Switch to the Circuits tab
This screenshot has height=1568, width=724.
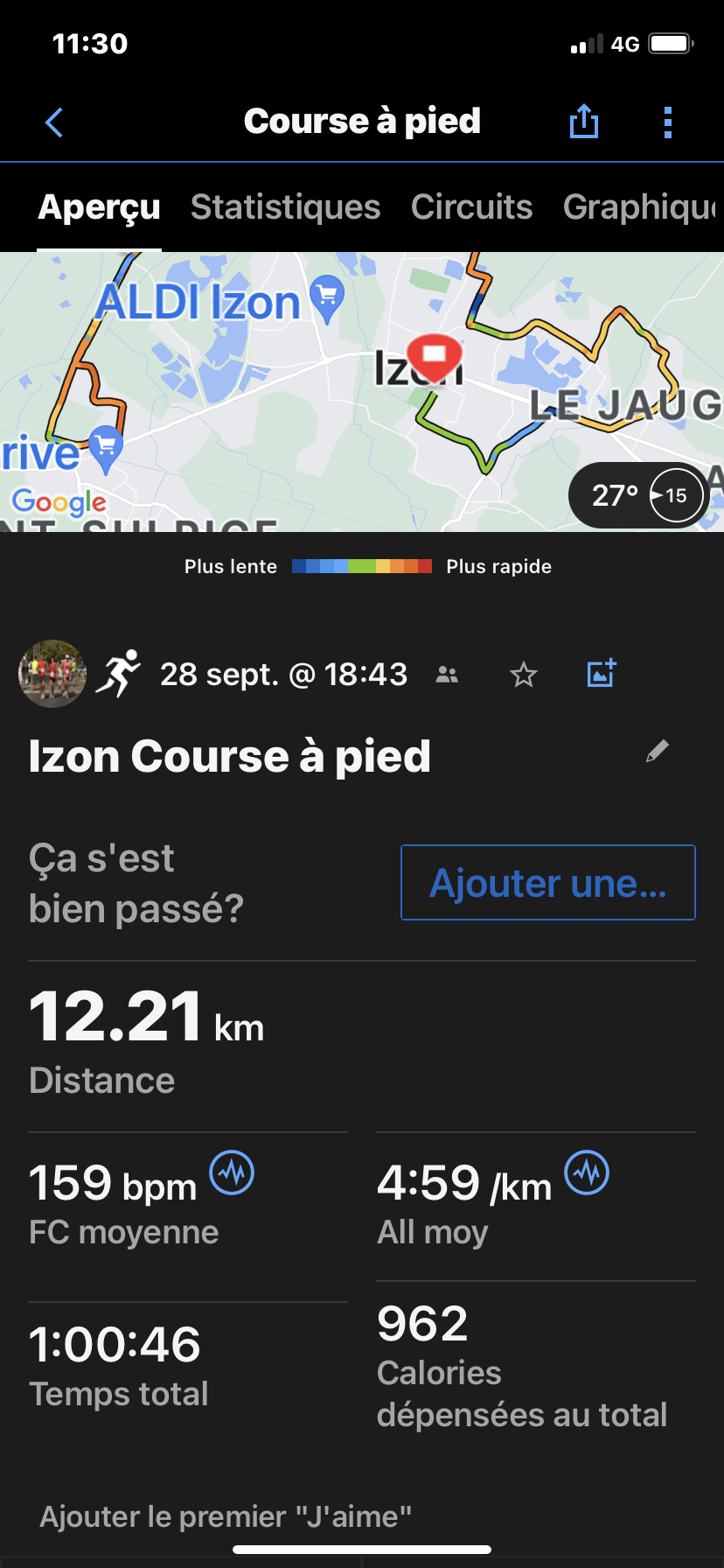472,207
